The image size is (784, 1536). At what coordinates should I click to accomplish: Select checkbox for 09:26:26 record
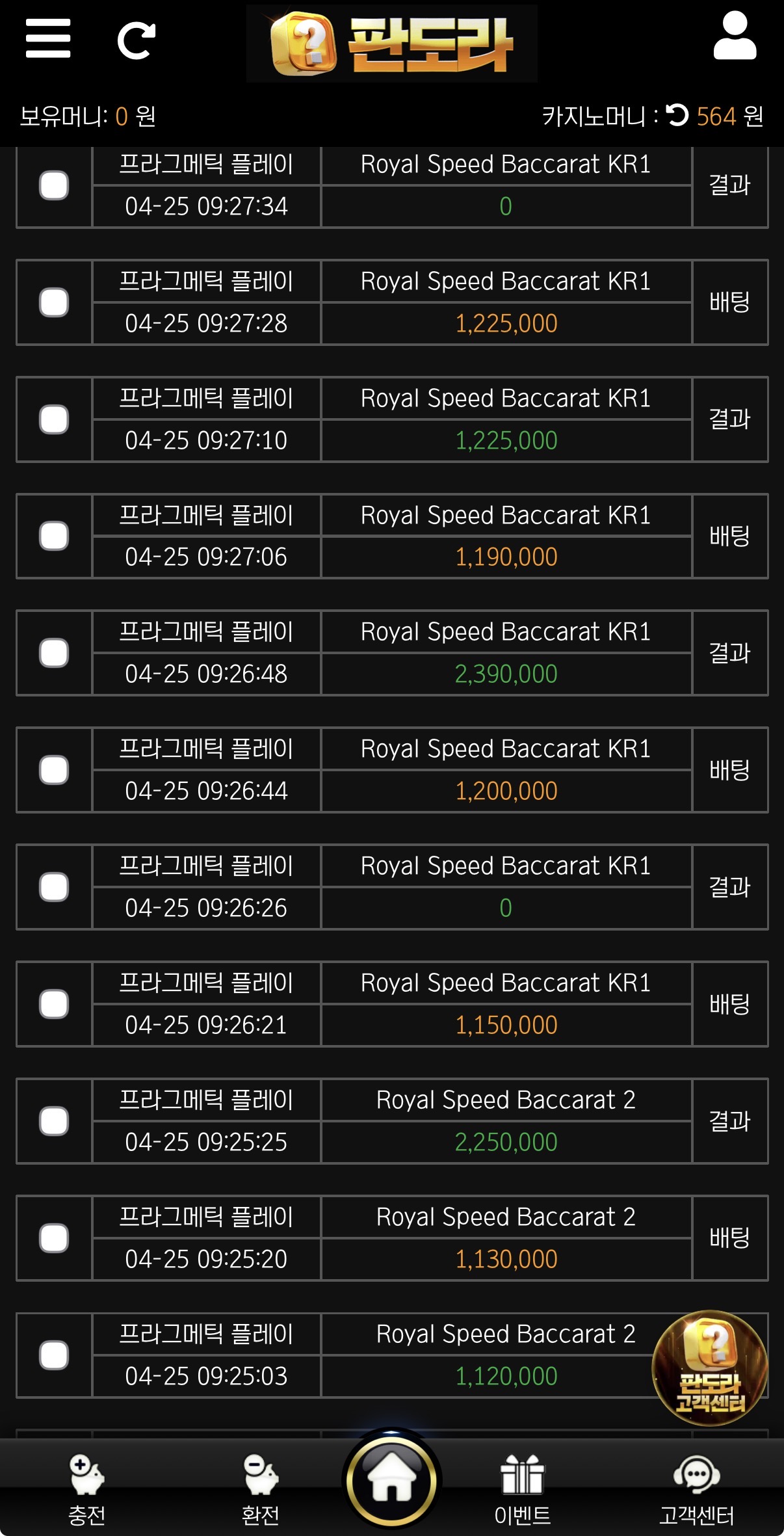54,887
